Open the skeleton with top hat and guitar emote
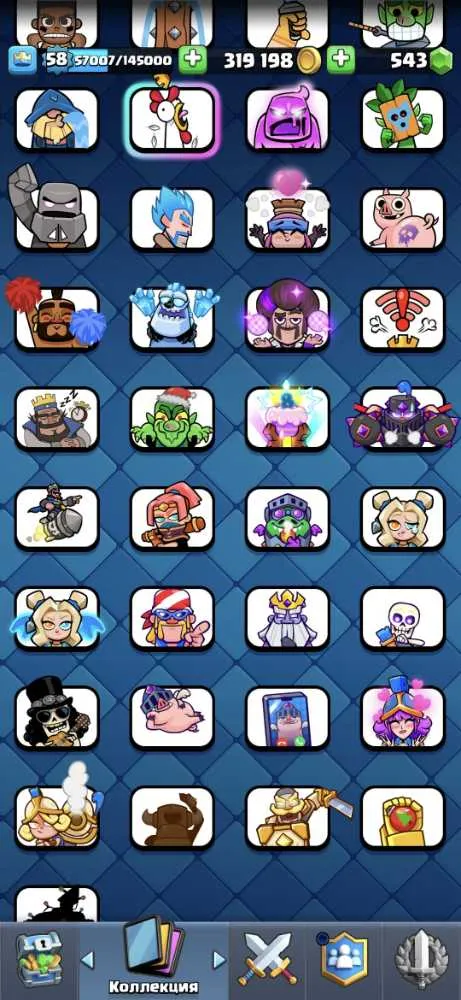Image resolution: width=461 pixels, height=1000 pixels. 57,716
